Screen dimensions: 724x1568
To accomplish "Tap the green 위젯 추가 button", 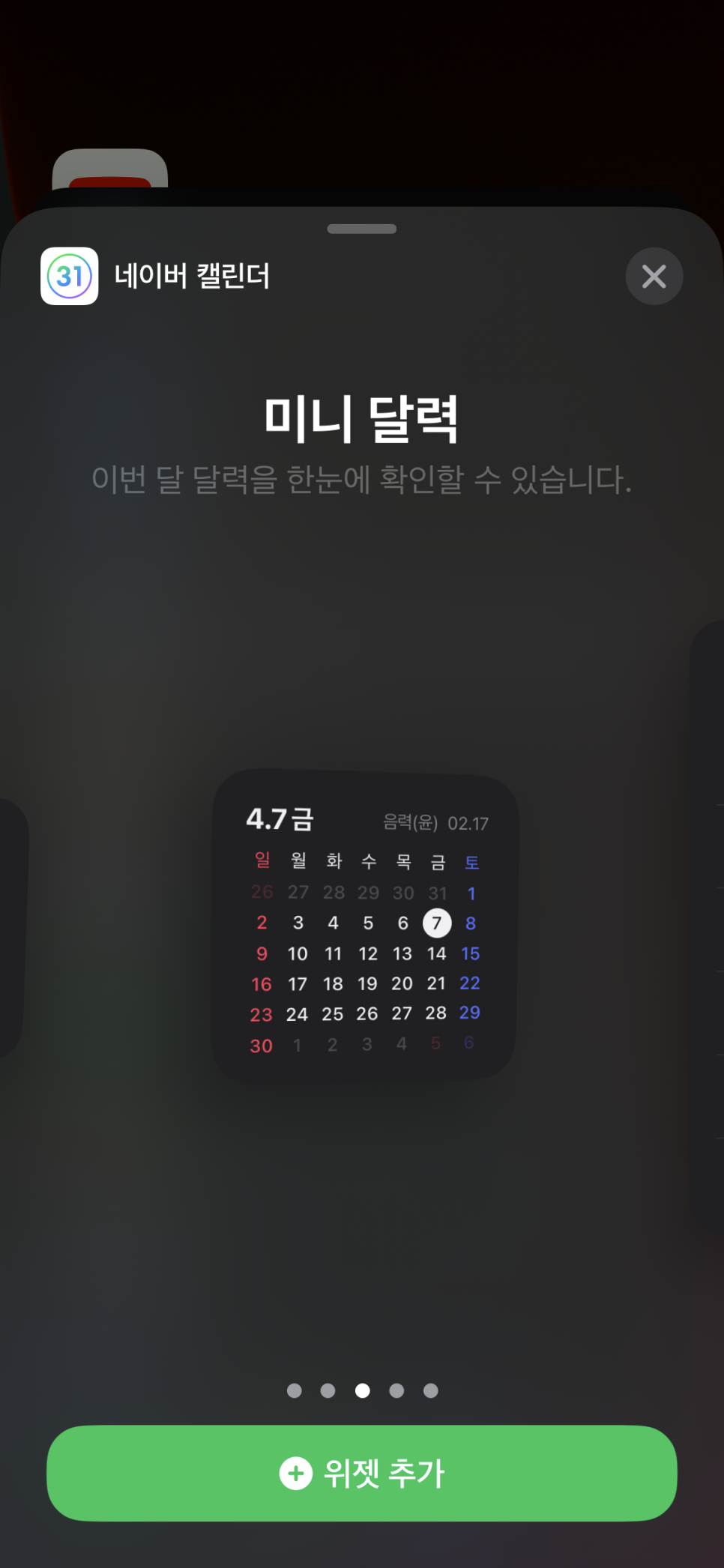I will click(x=362, y=1473).
